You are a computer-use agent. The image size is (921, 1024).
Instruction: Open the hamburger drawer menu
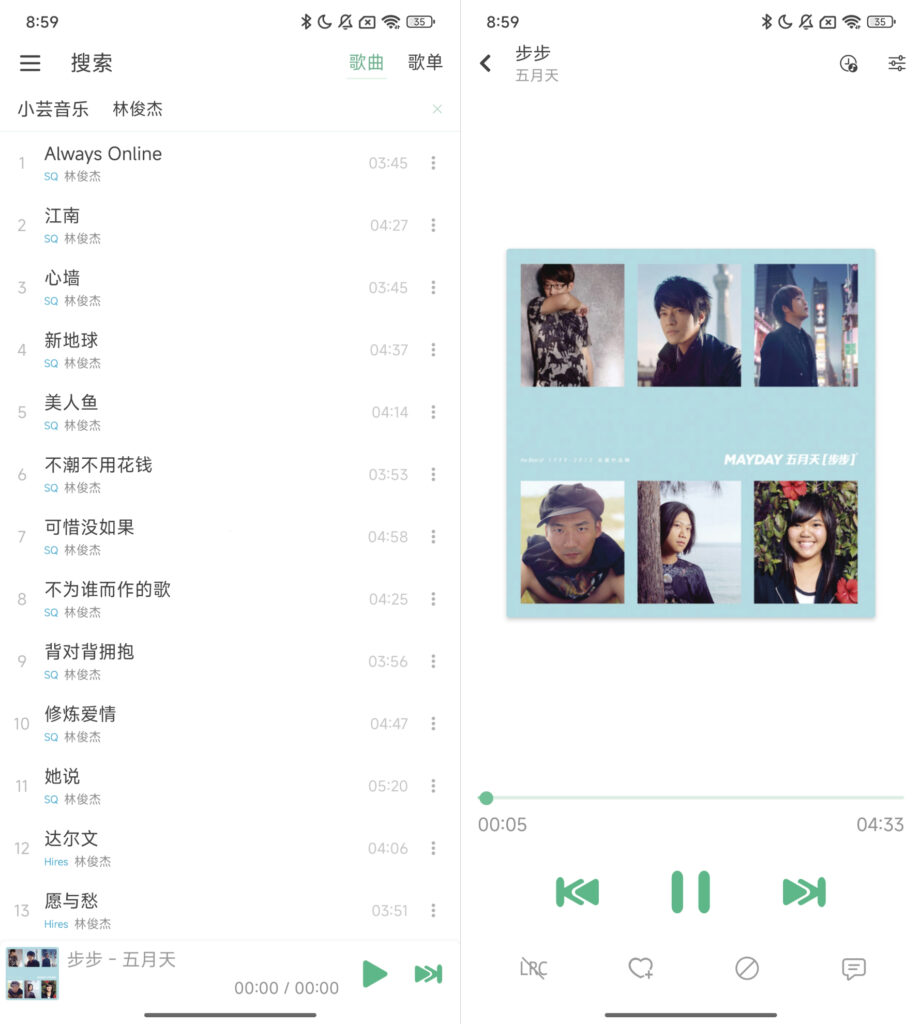[x=30, y=63]
